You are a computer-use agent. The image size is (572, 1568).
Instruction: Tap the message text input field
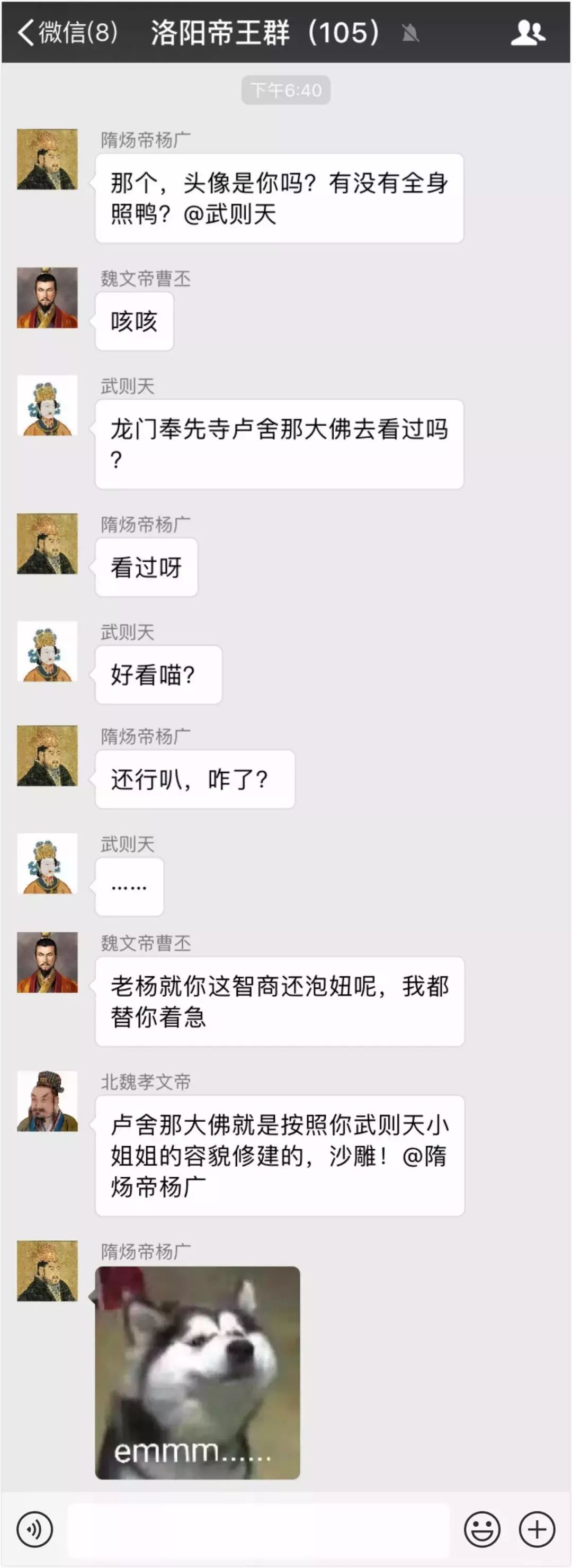[258, 1528]
